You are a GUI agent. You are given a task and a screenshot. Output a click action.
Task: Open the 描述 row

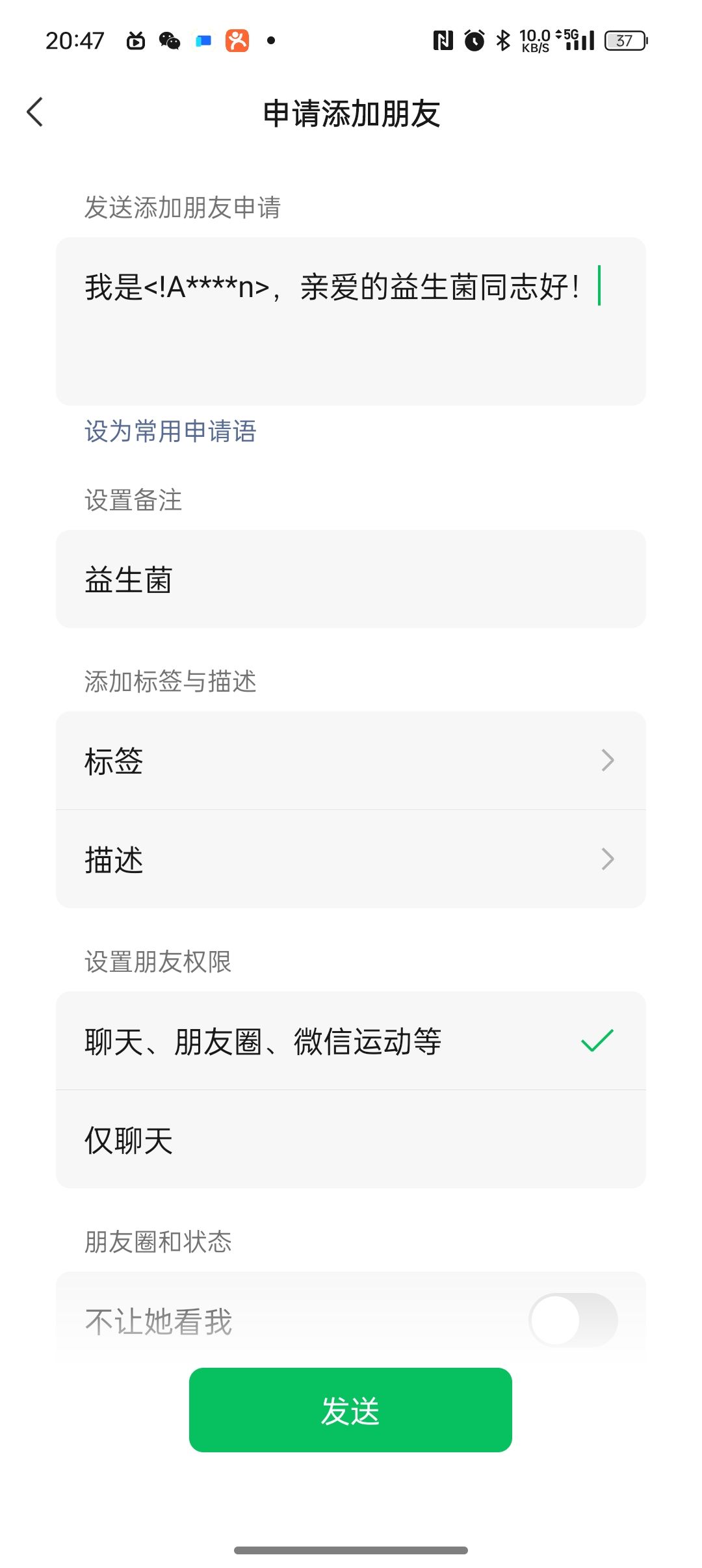click(351, 859)
